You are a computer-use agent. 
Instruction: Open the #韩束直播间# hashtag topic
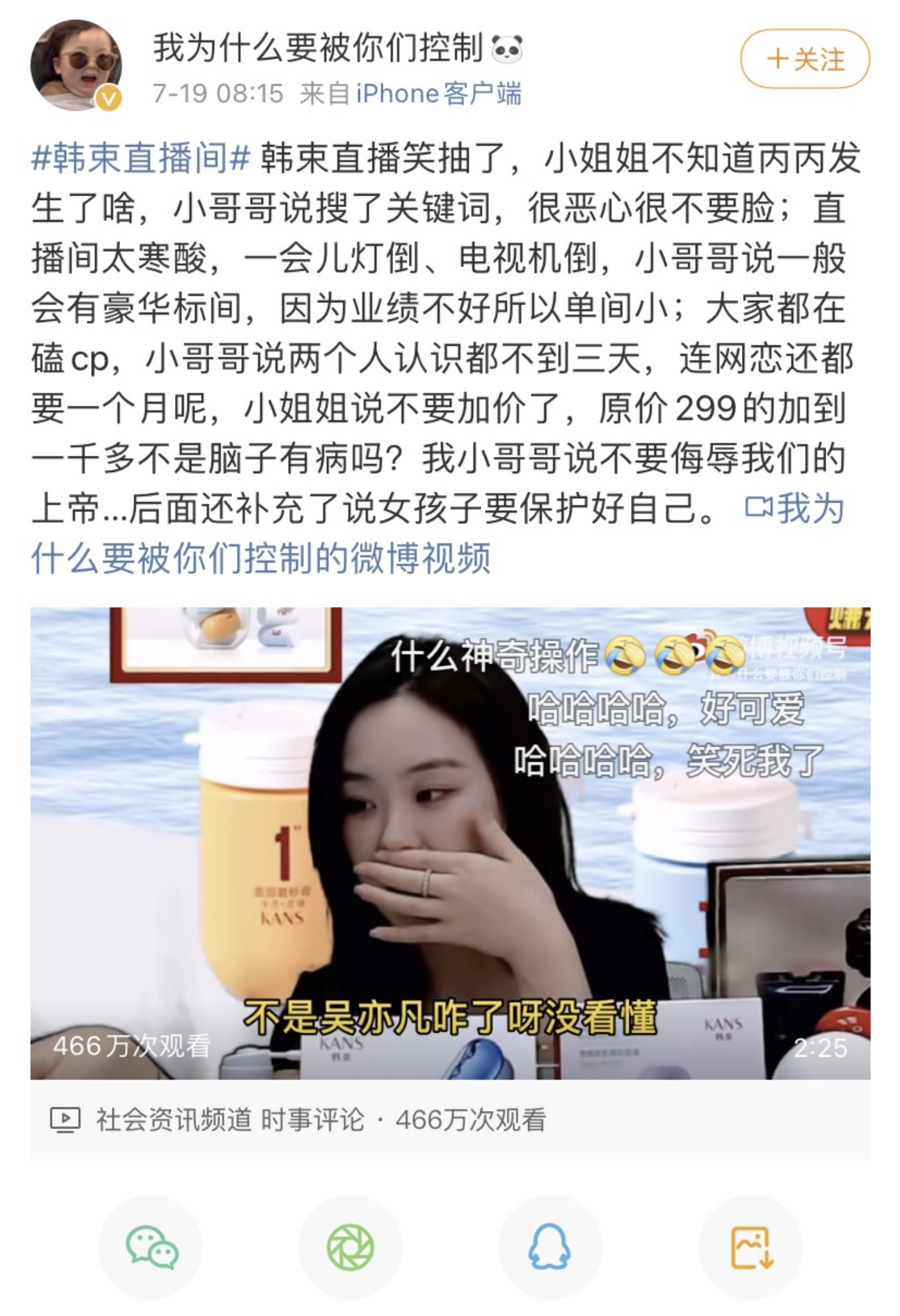(x=141, y=158)
